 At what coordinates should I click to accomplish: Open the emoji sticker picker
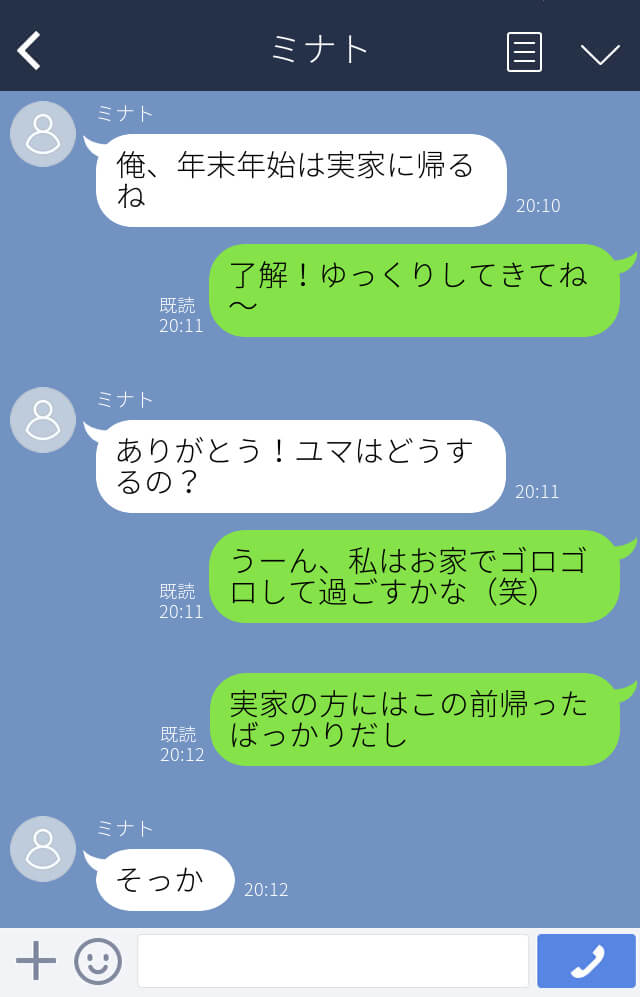[x=98, y=961]
